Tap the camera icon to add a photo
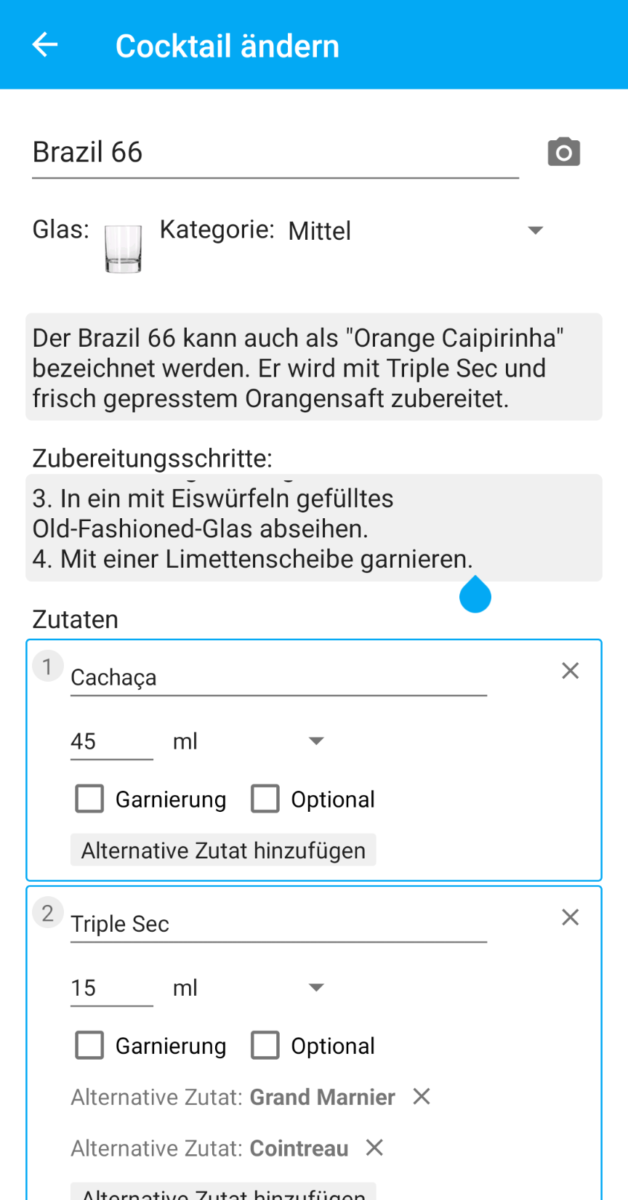 (x=564, y=152)
